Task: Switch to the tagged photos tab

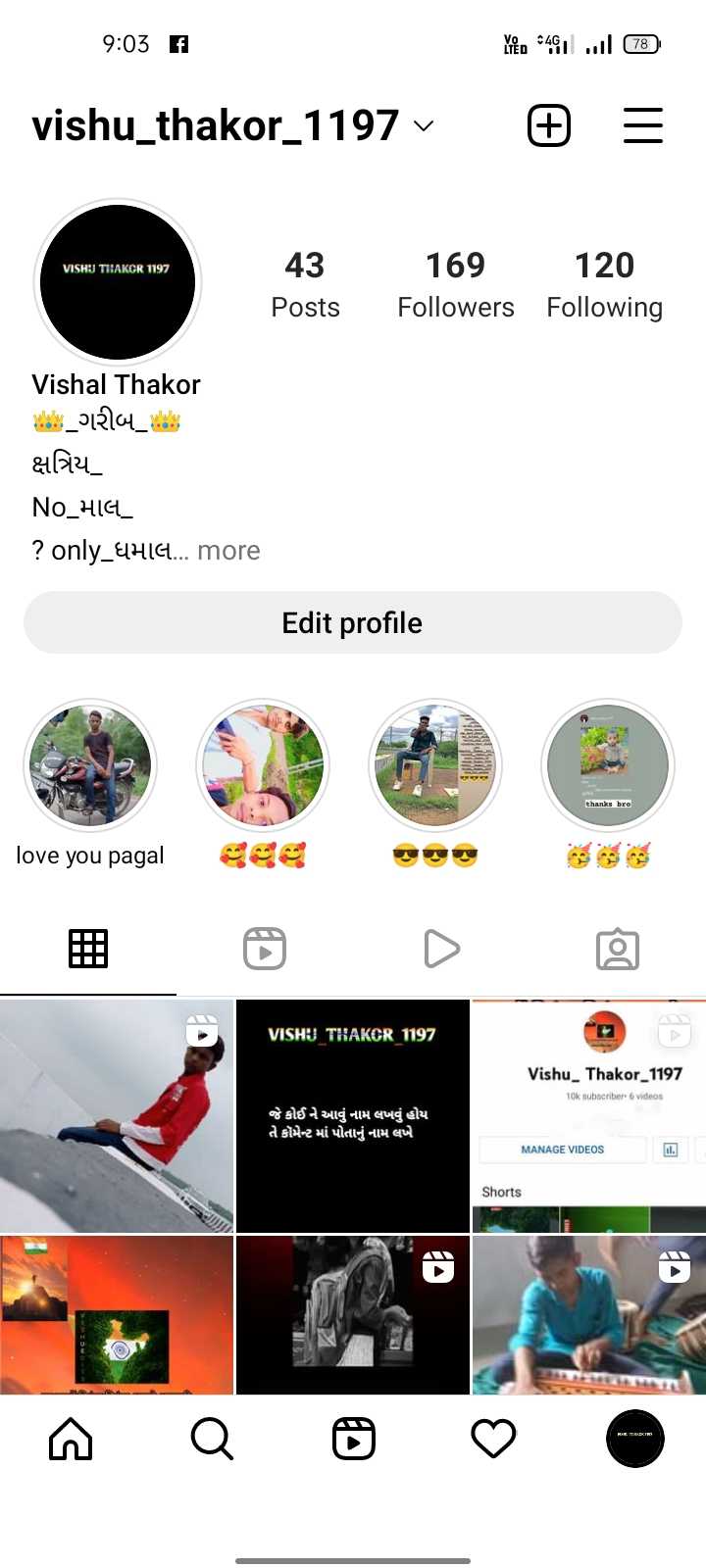Action: click(x=618, y=949)
